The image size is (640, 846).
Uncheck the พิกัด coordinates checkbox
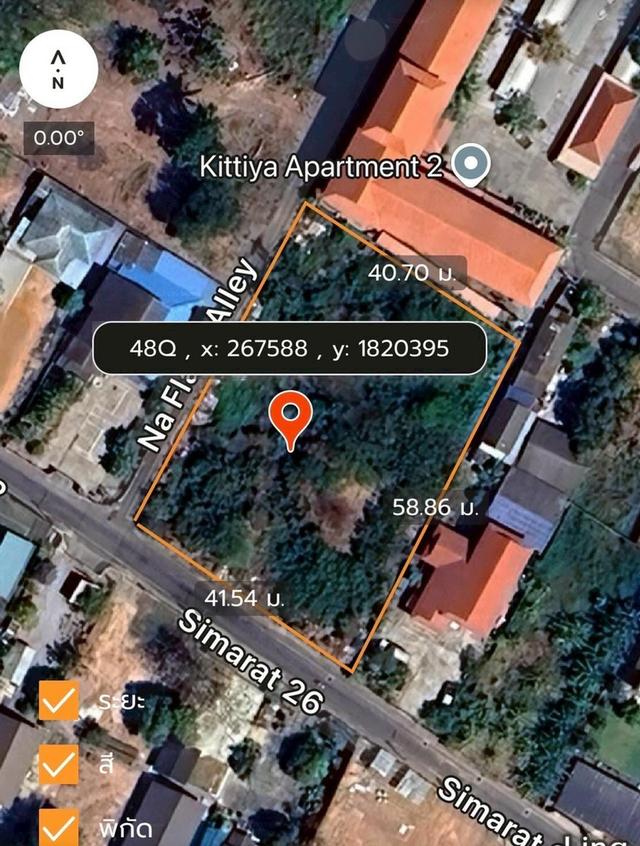coord(59,827)
